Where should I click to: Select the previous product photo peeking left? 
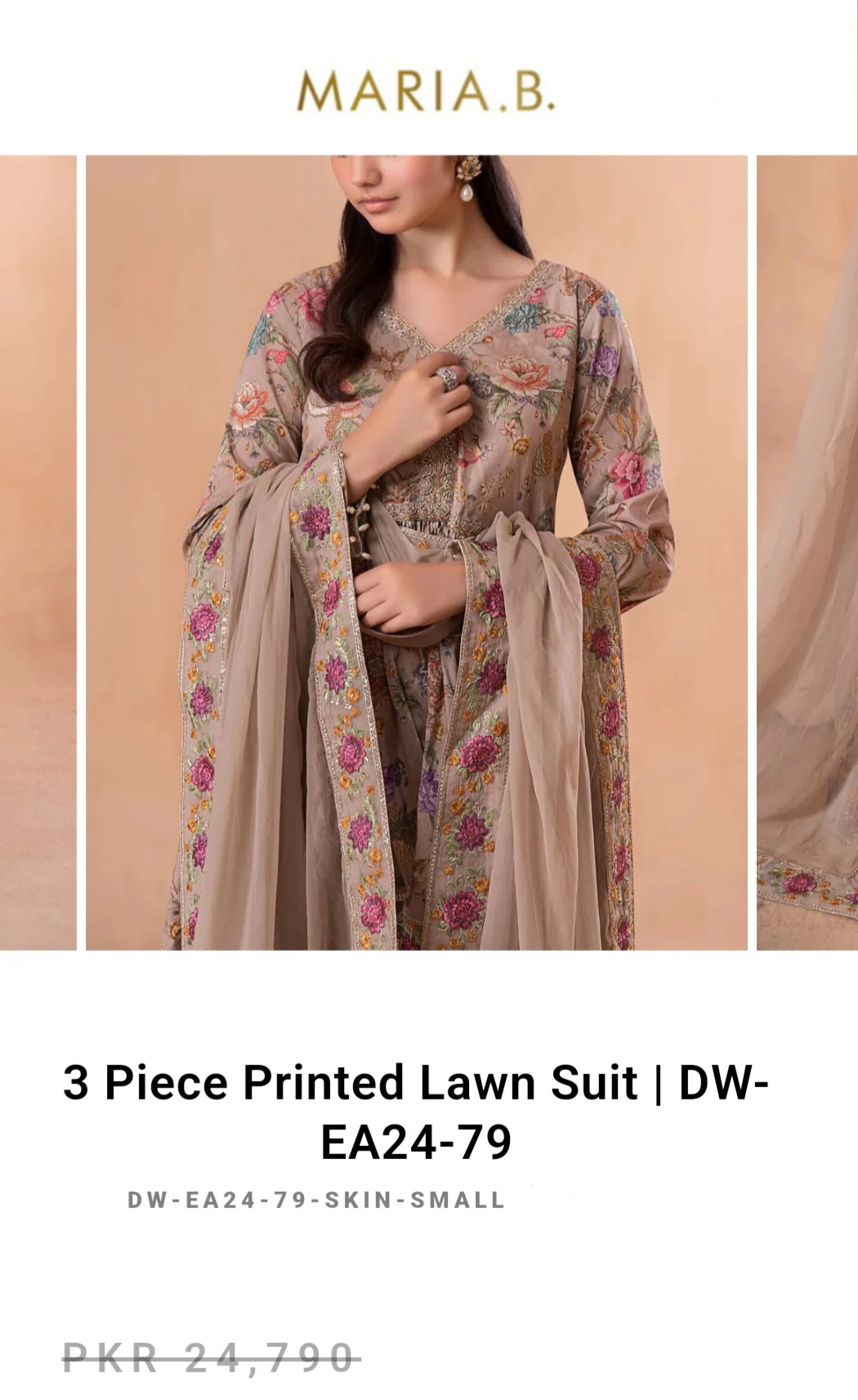38,552
